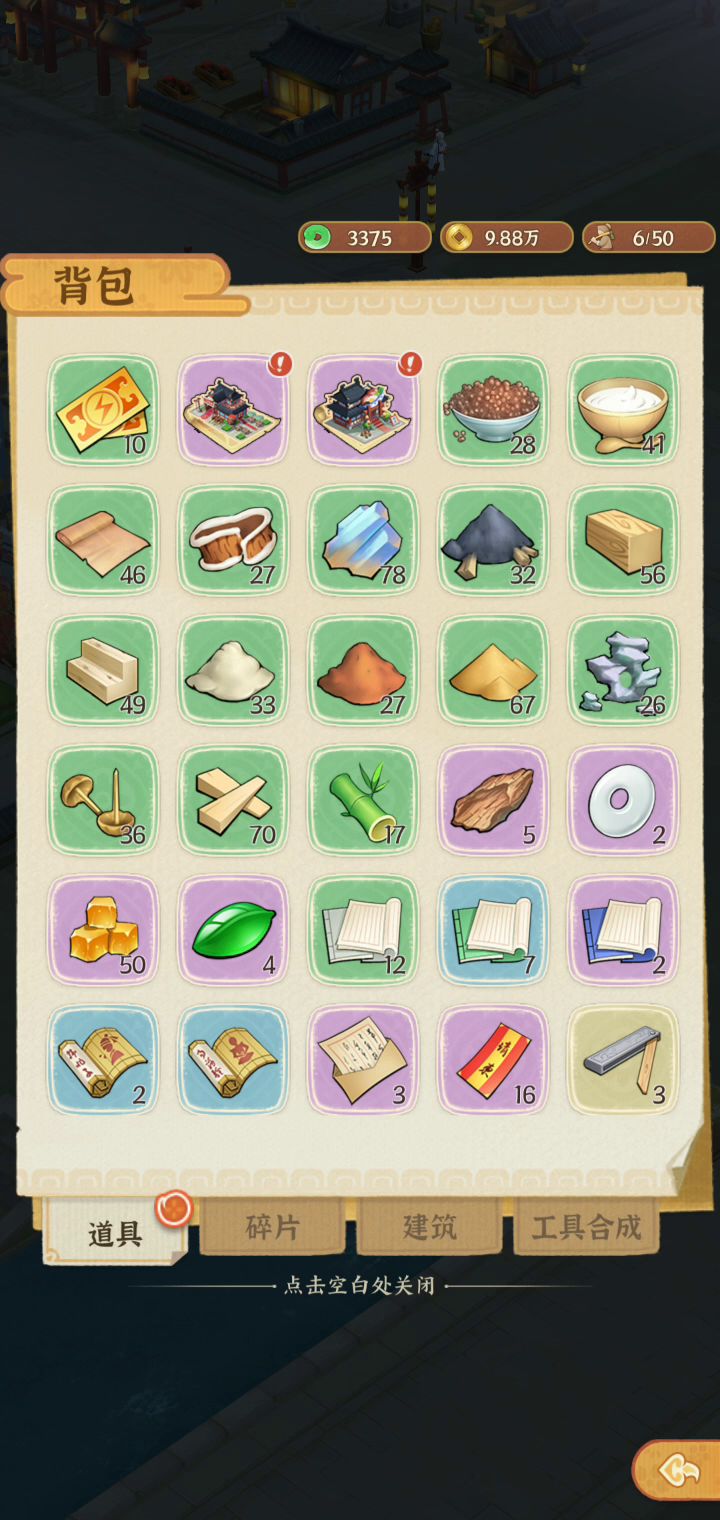
Task: Select the blue book item with 2
Action: coord(623,929)
